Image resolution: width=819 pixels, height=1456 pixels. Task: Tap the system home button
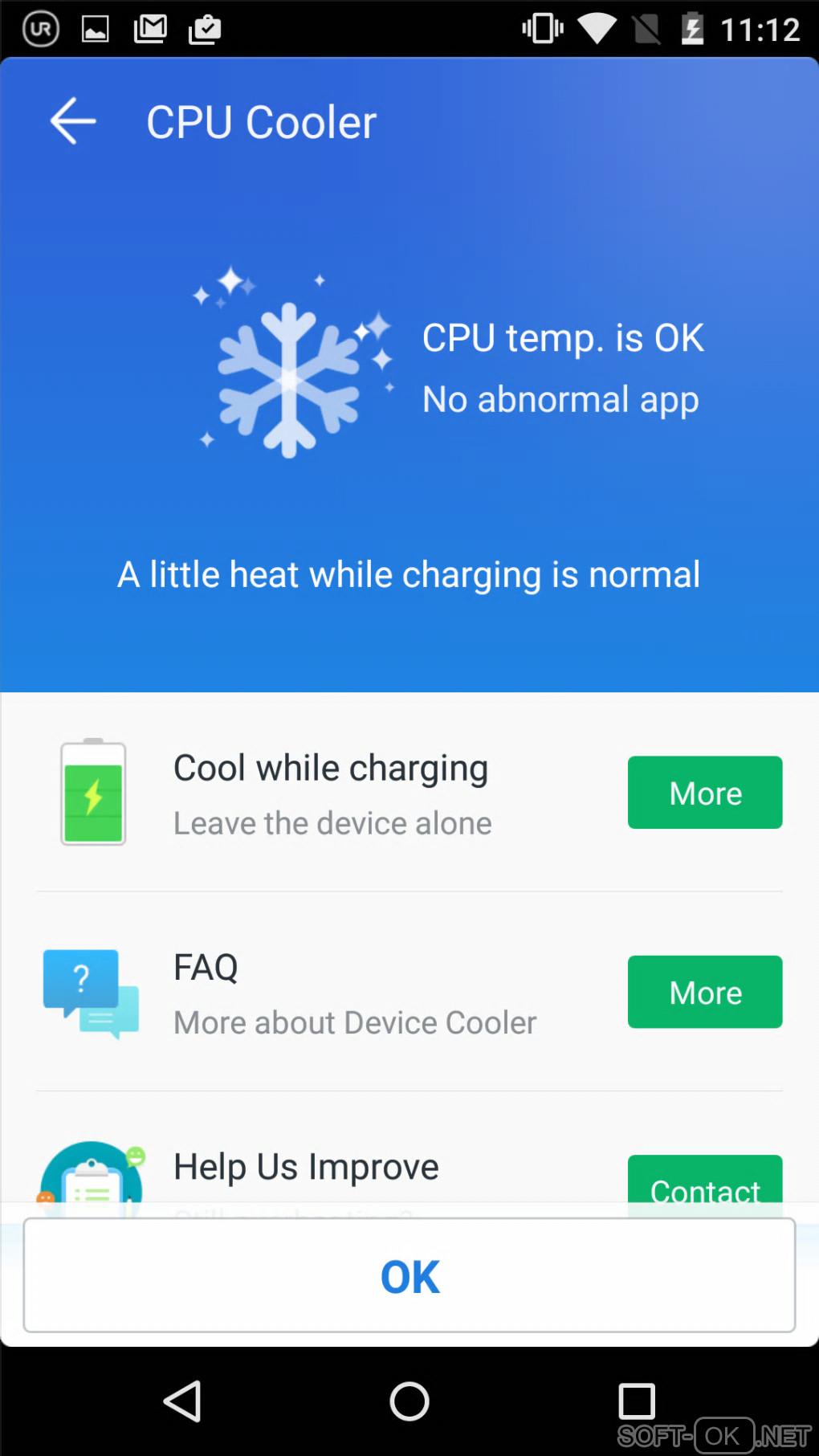pos(409,1401)
